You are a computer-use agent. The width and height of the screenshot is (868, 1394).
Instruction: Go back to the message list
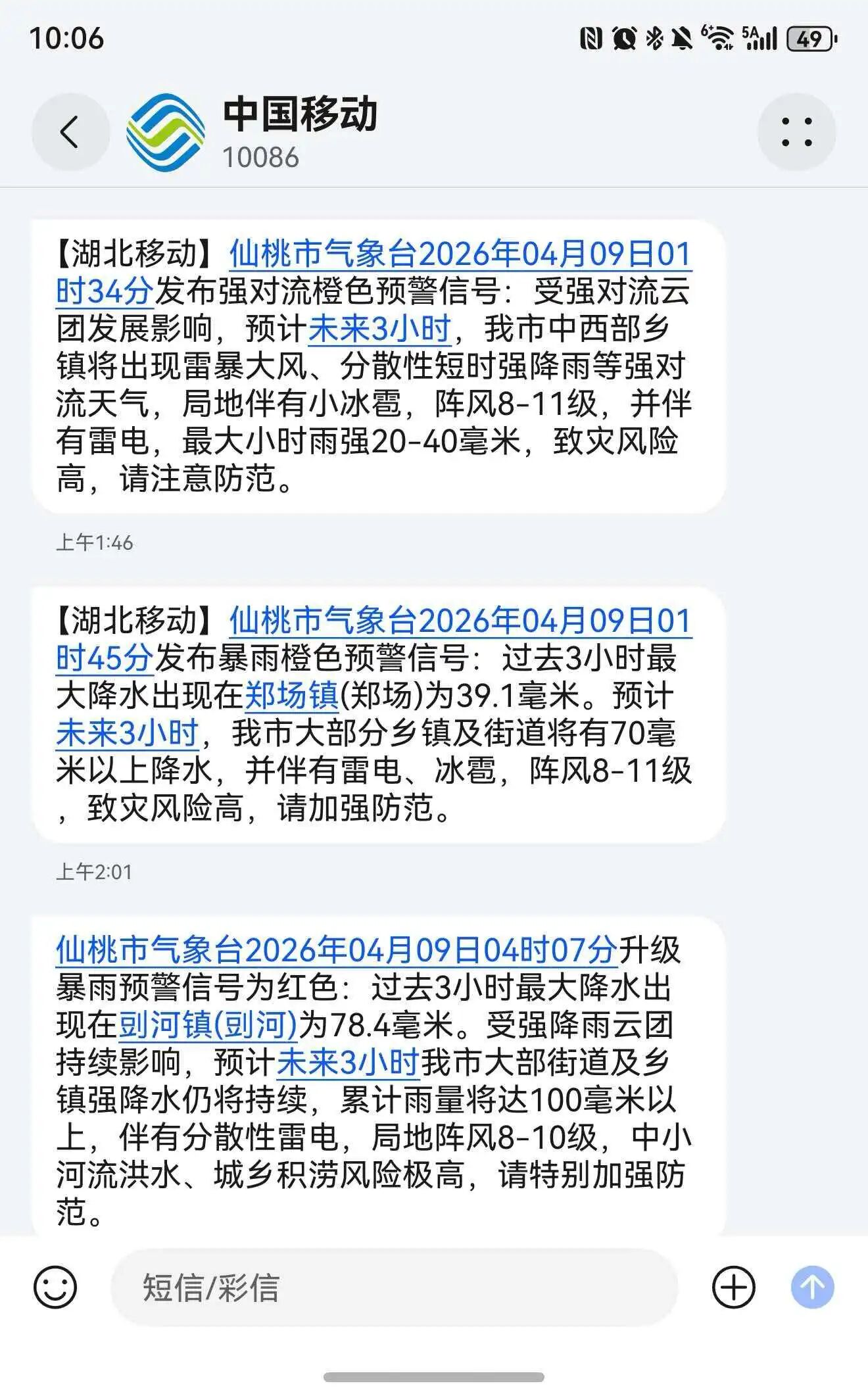coord(70,132)
